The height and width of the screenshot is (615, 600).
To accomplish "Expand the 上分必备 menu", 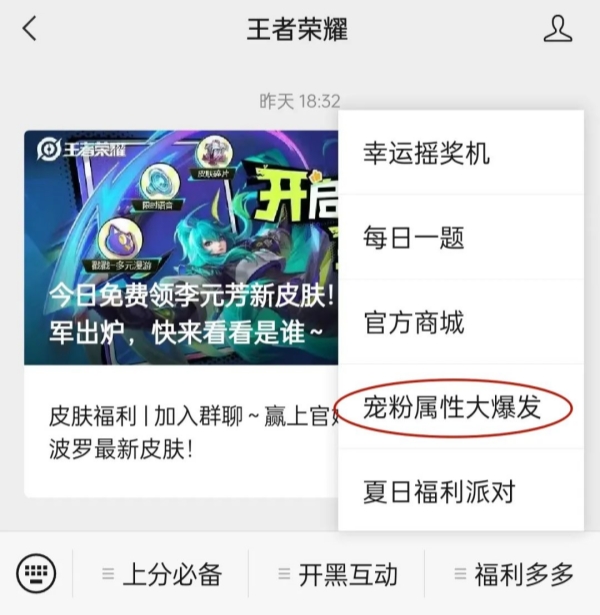I will (162, 575).
